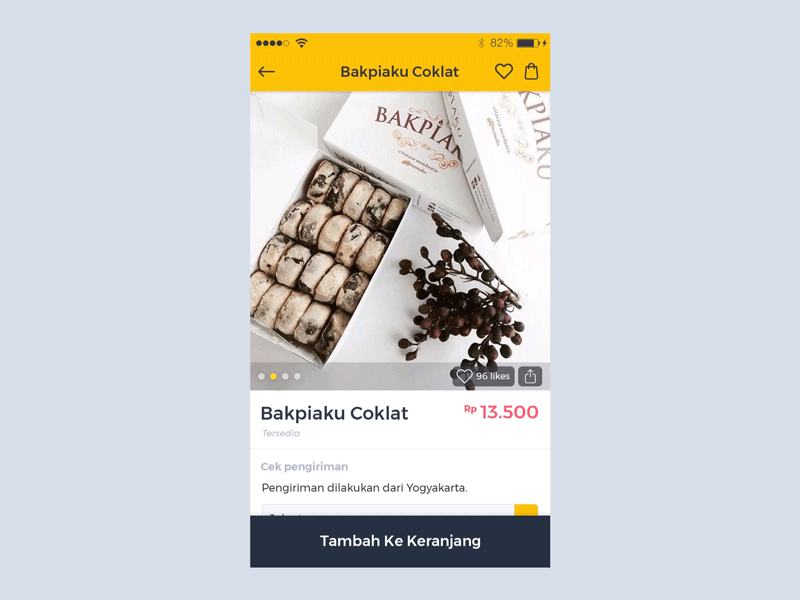The width and height of the screenshot is (800, 600).
Task: Go back using the arrow icon
Action: click(266, 72)
